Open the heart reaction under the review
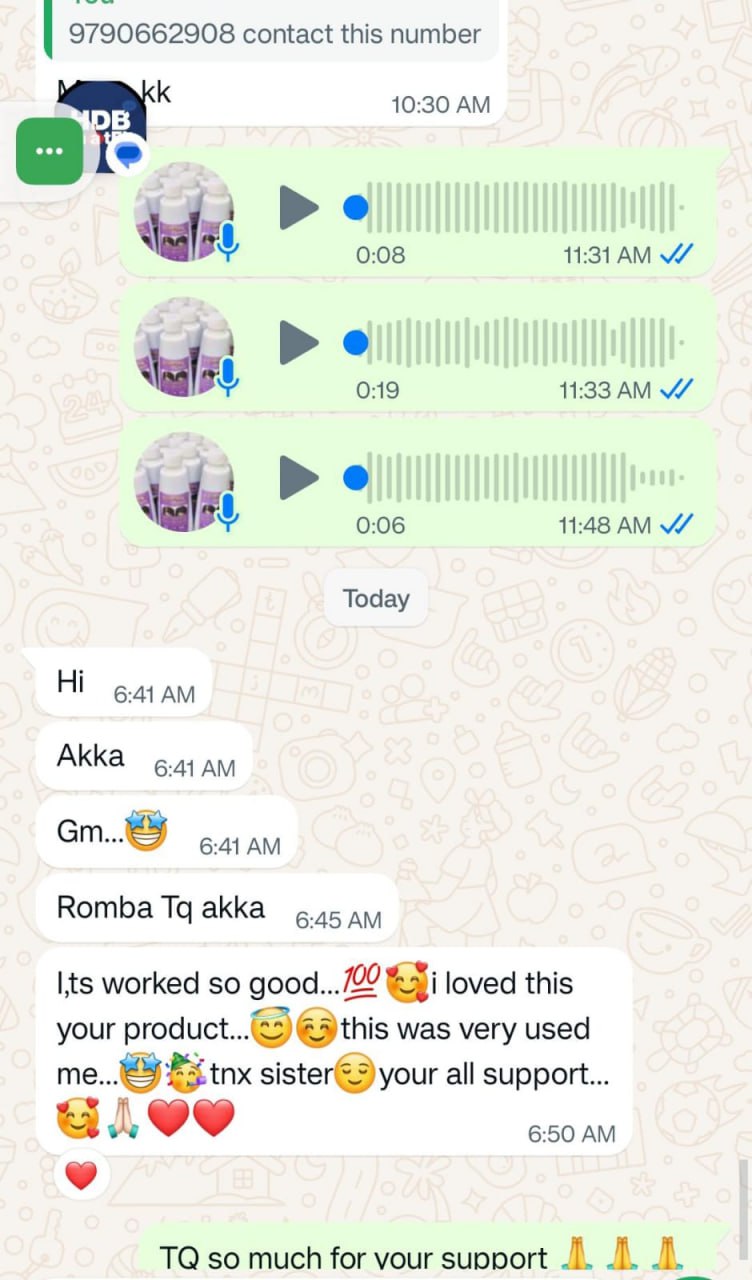752x1280 pixels. click(81, 1175)
